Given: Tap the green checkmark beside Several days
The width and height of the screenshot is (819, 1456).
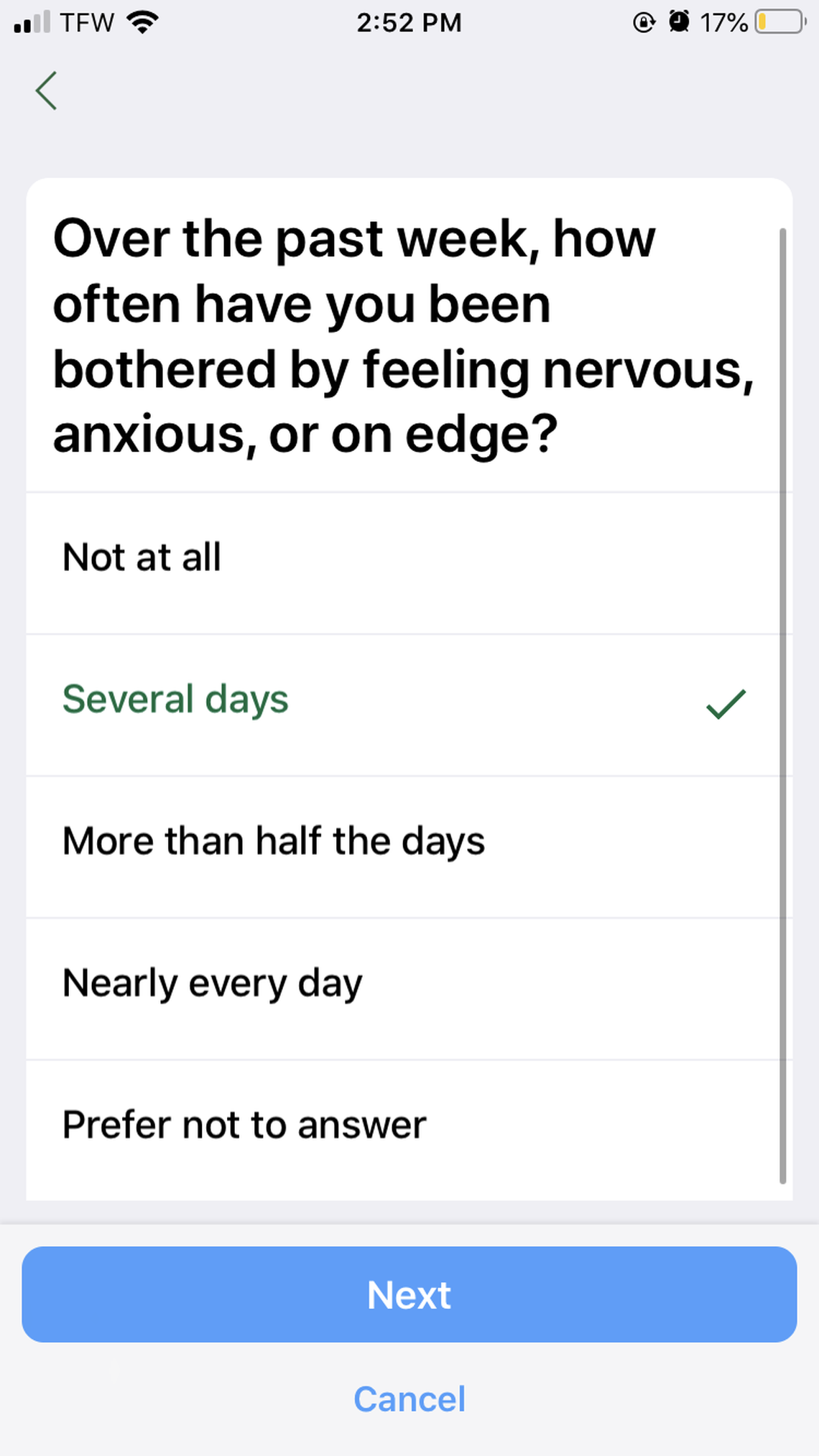Looking at the screenshot, I should point(726,705).
